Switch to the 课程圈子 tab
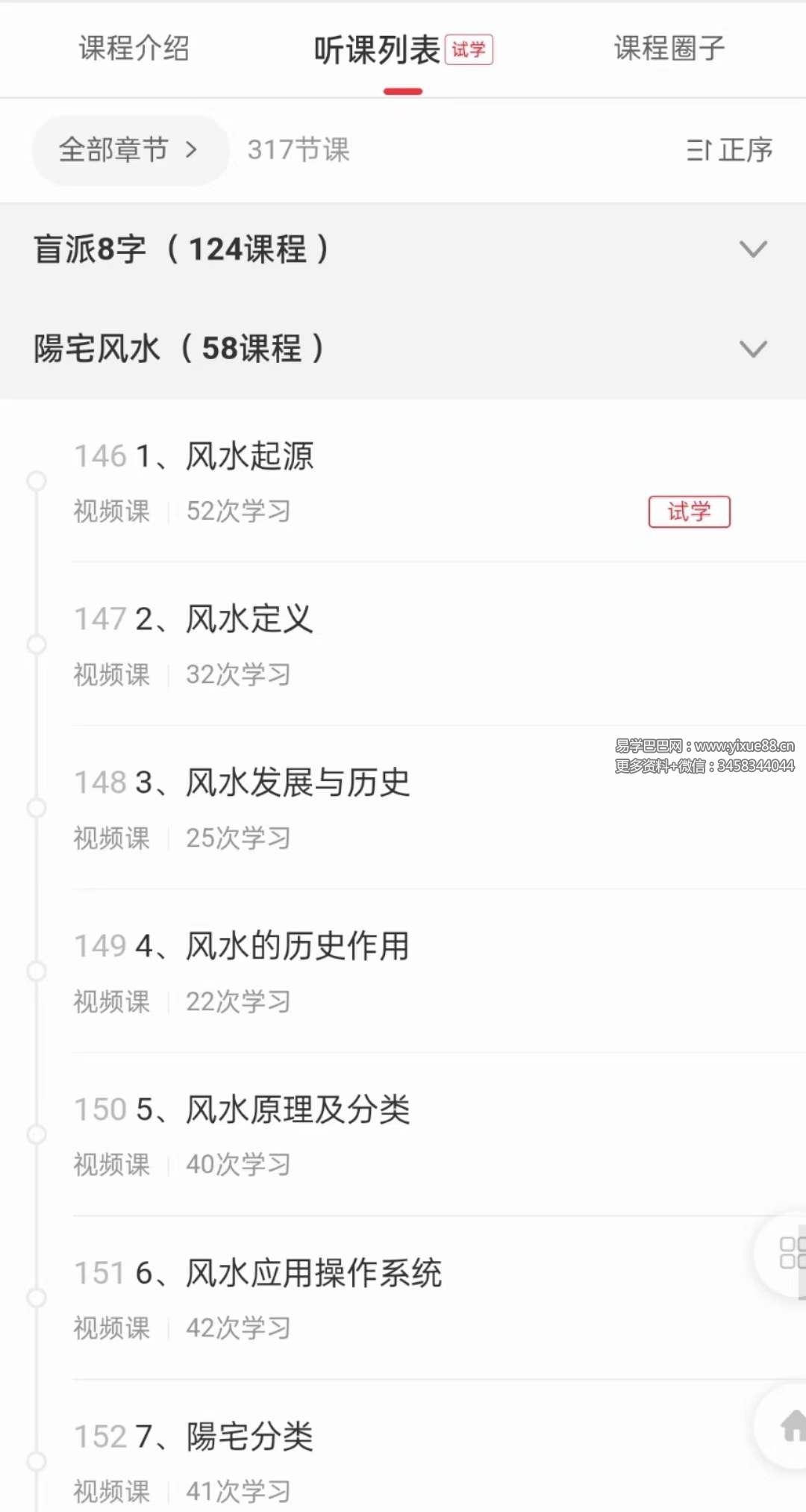 (668, 49)
